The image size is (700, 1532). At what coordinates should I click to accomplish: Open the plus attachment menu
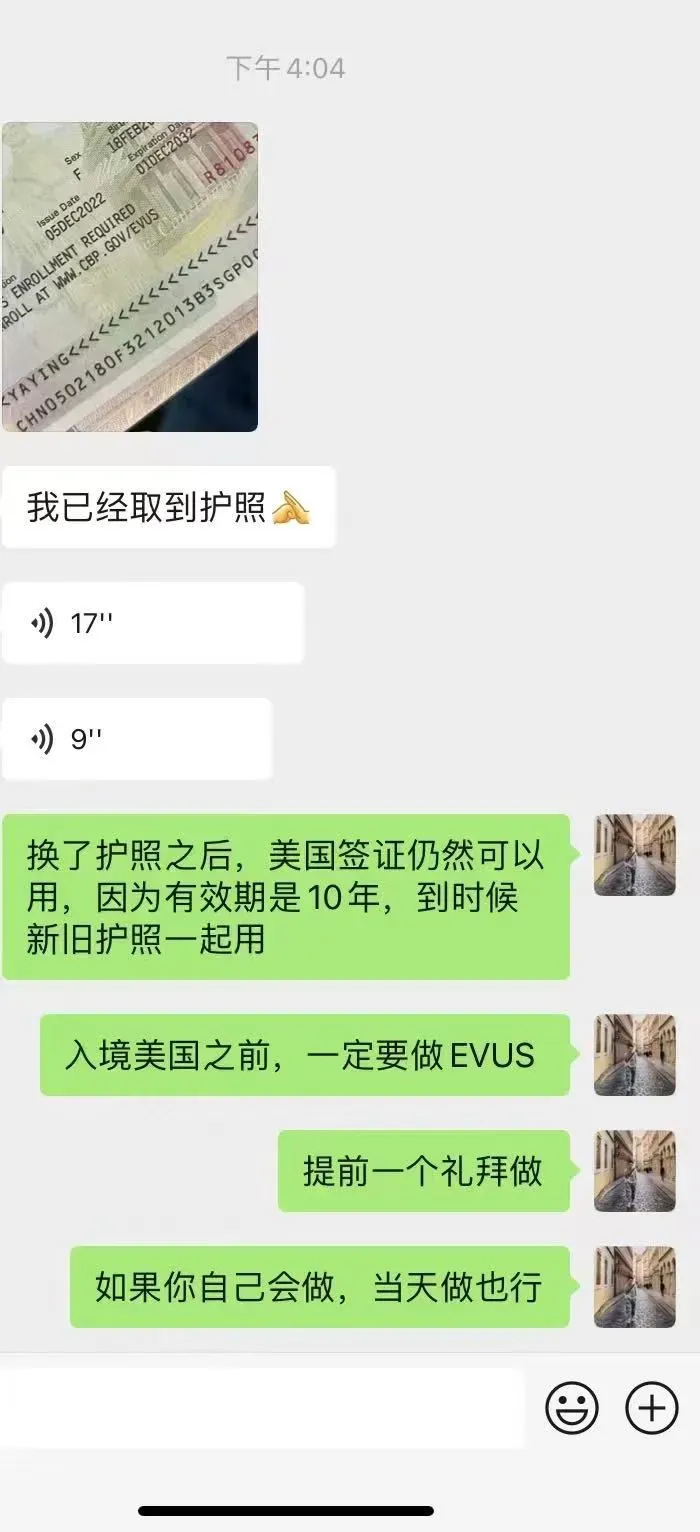[x=652, y=1408]
